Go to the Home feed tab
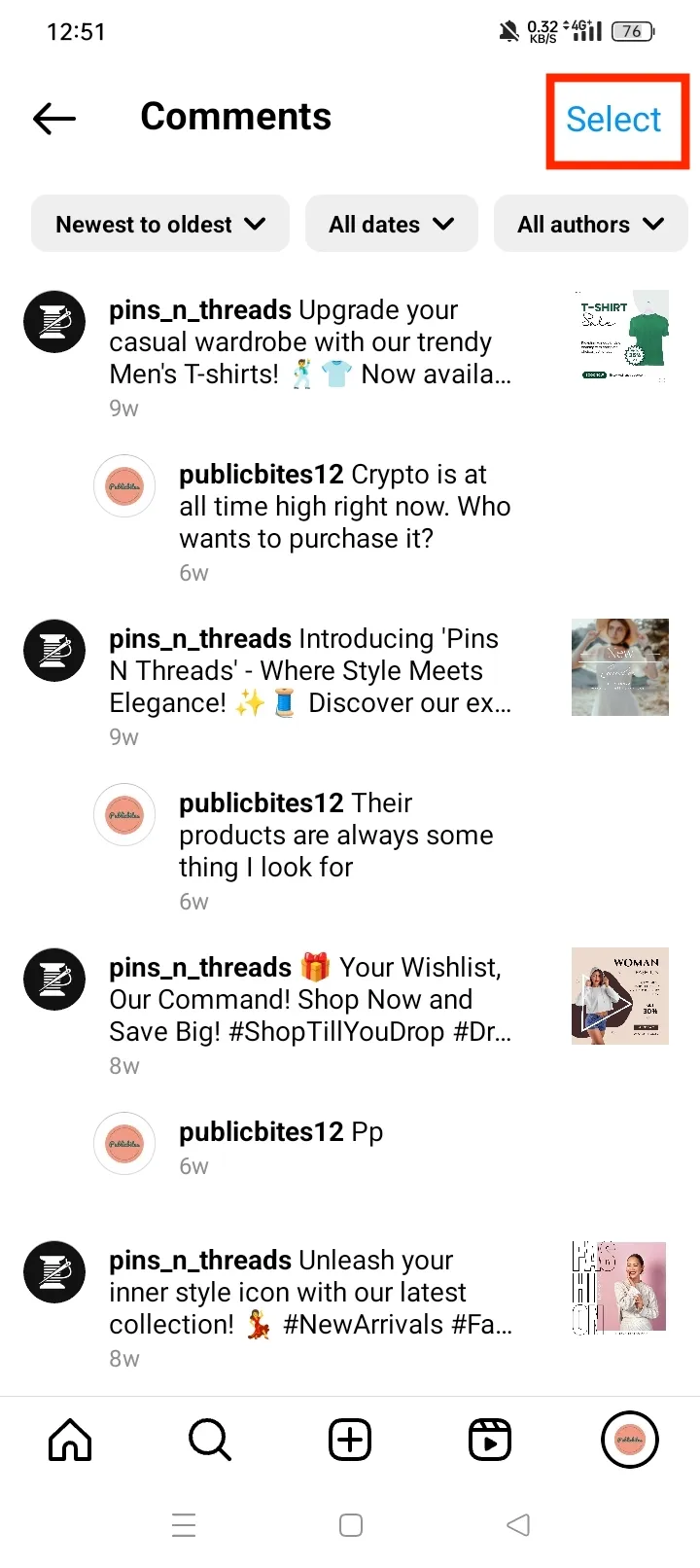The image size is (700, 1568). pyautogui.click(x=70, y=1440)
